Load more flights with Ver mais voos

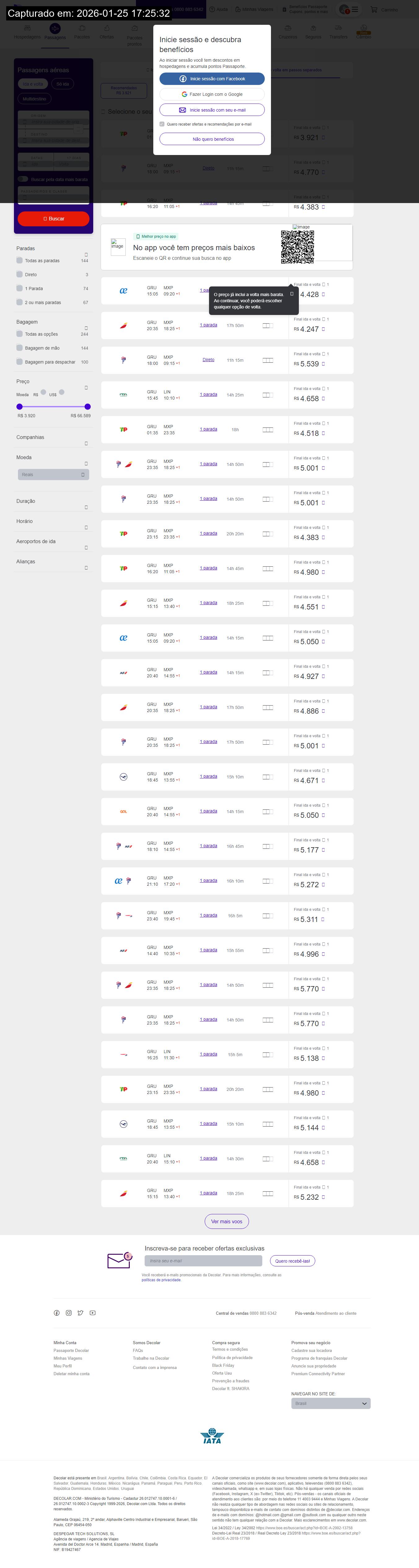pos(226,1222)
